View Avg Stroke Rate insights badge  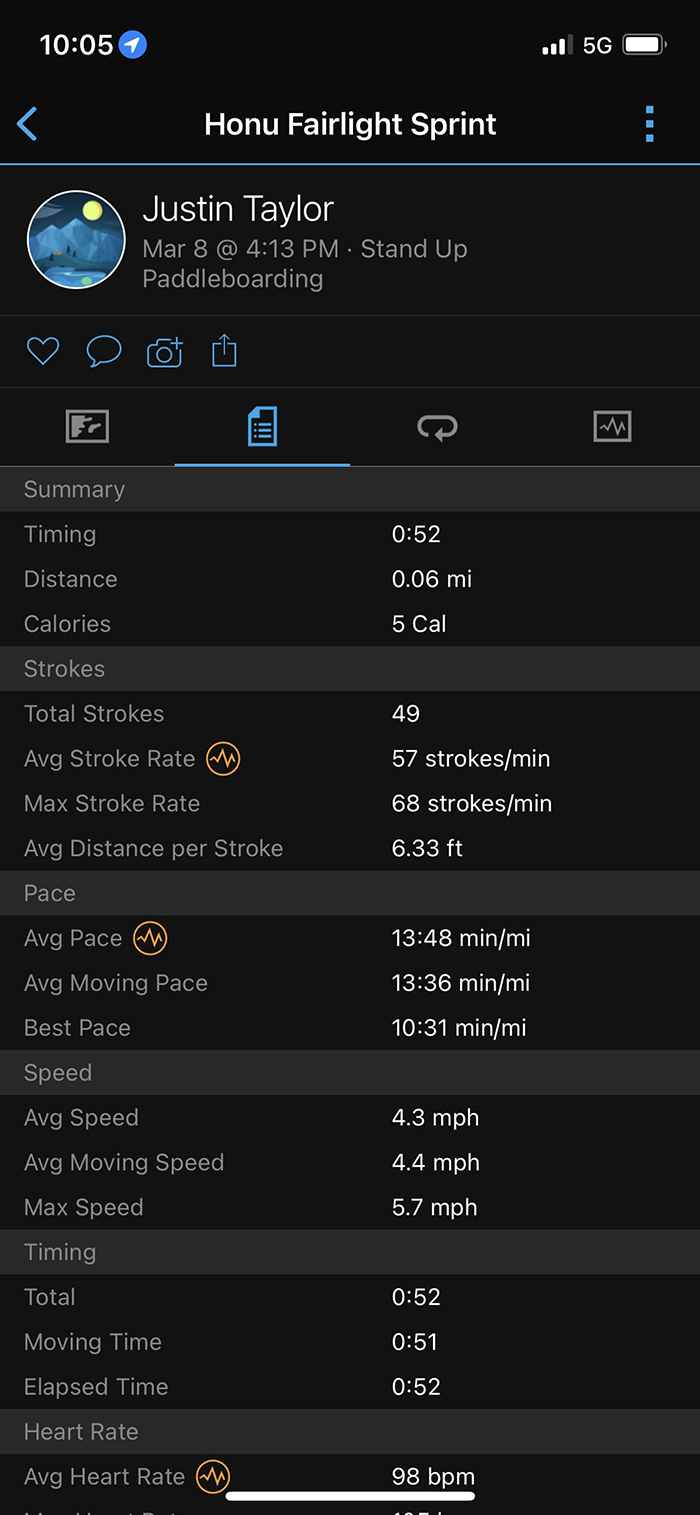coord(223,759)
